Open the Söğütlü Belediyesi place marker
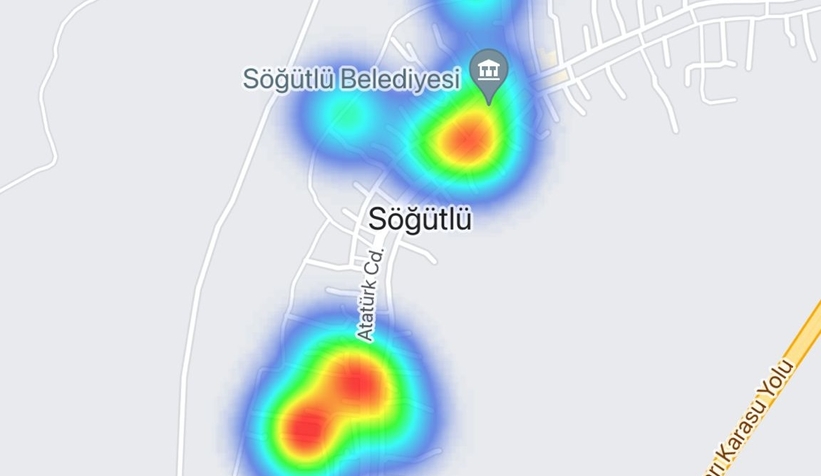This screenshot has width=821, height=476. (489, 72)
